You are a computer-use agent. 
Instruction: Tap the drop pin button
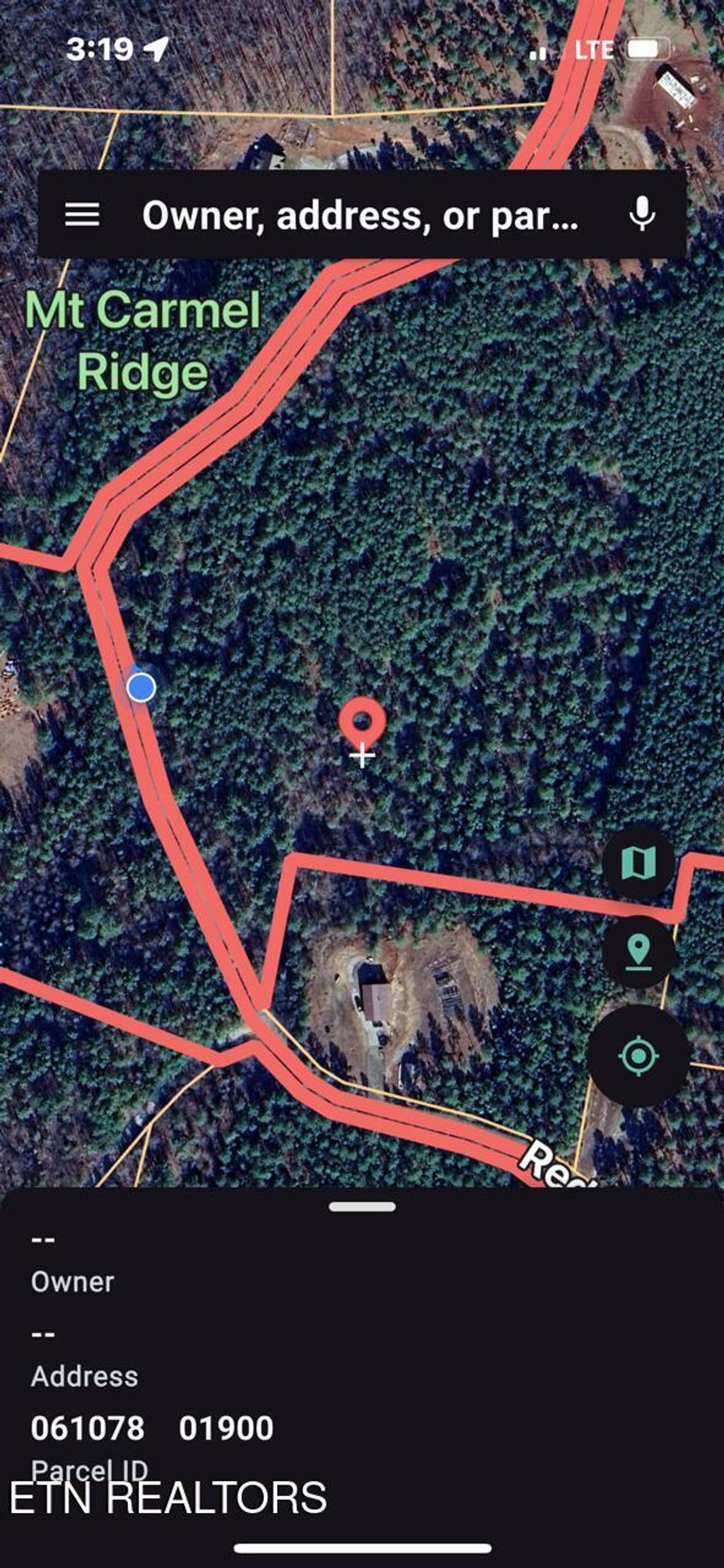[x=638, y=952]
